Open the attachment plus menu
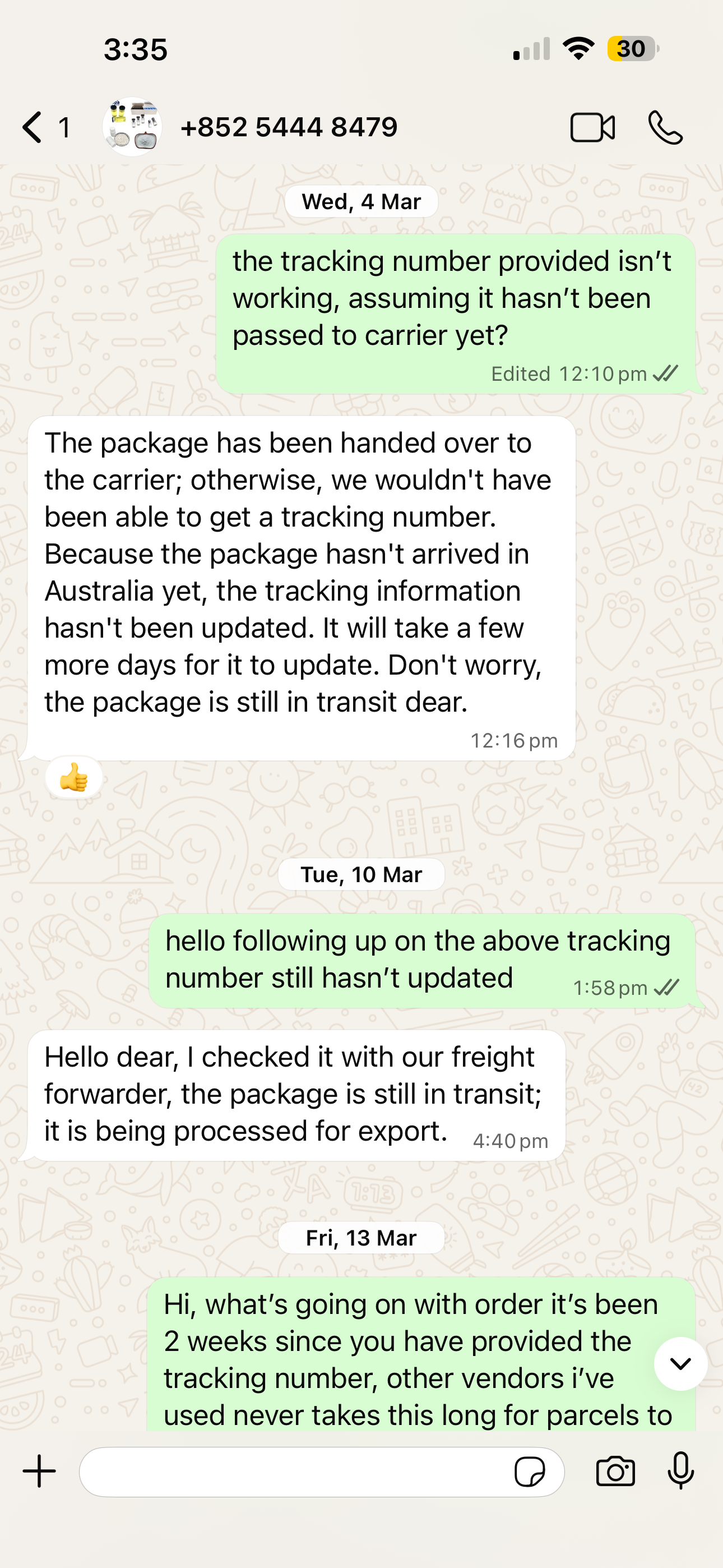The image size is (723, 1568). pyautogui.click(x=40, y=1472)
